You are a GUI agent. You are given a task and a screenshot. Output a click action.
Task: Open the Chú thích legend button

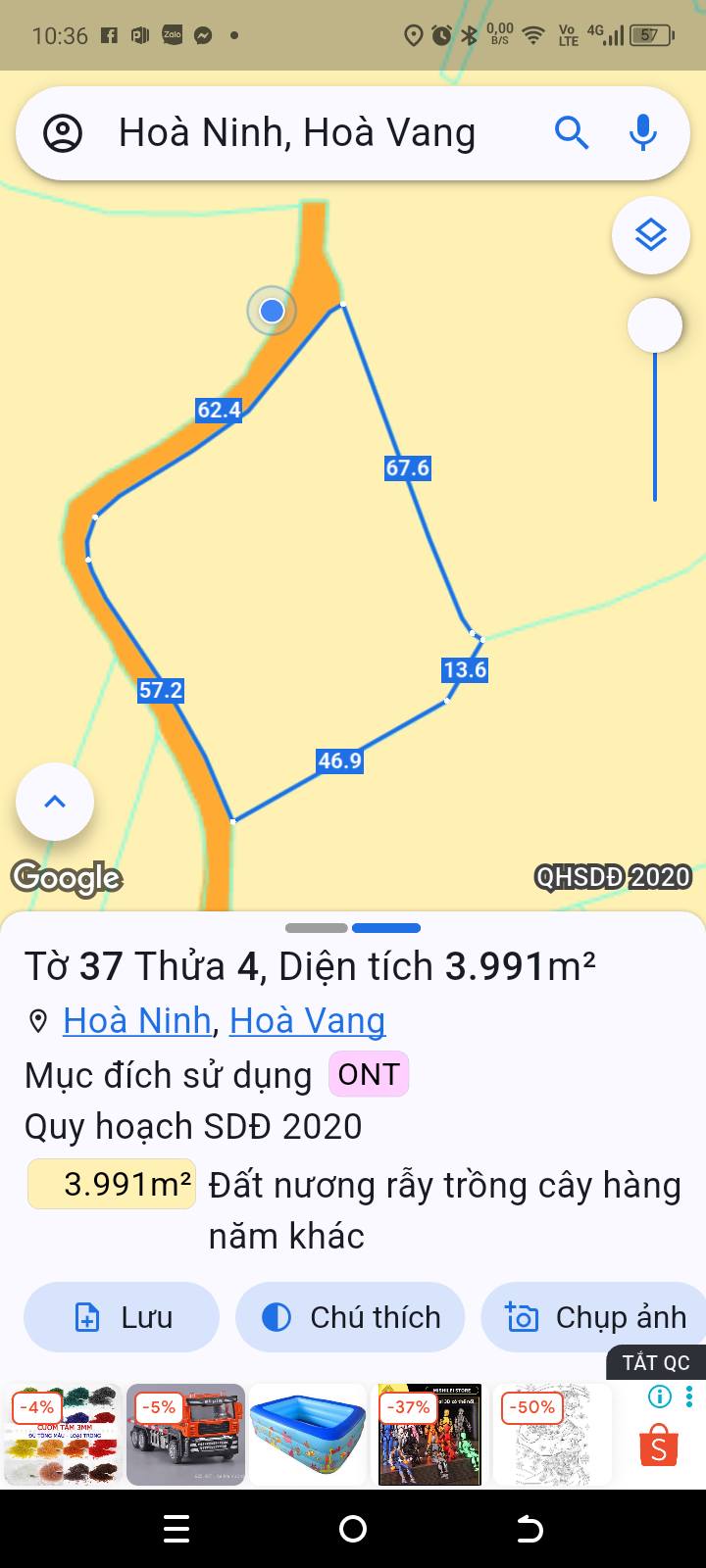(x=351, y=1317)
